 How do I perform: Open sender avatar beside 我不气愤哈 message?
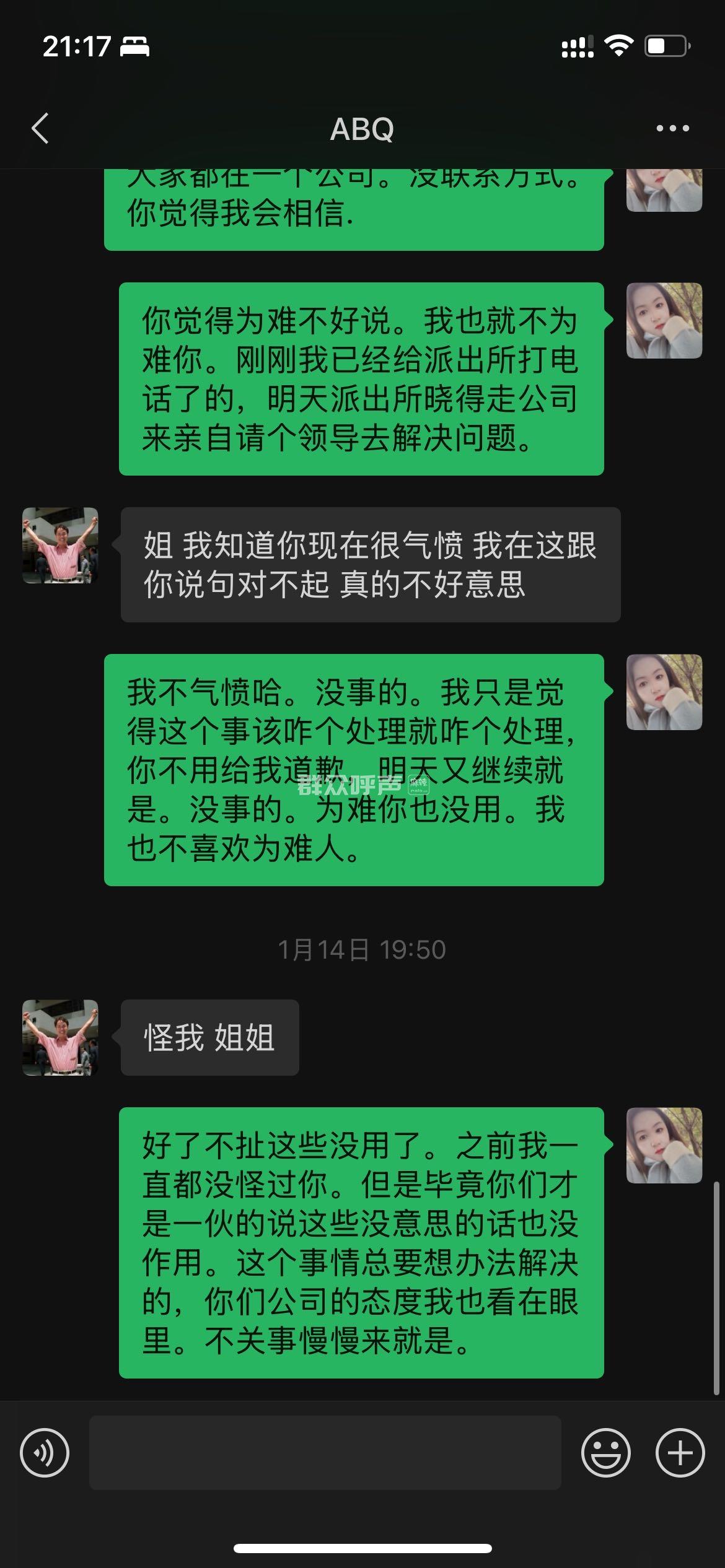(x=664, y=692)
